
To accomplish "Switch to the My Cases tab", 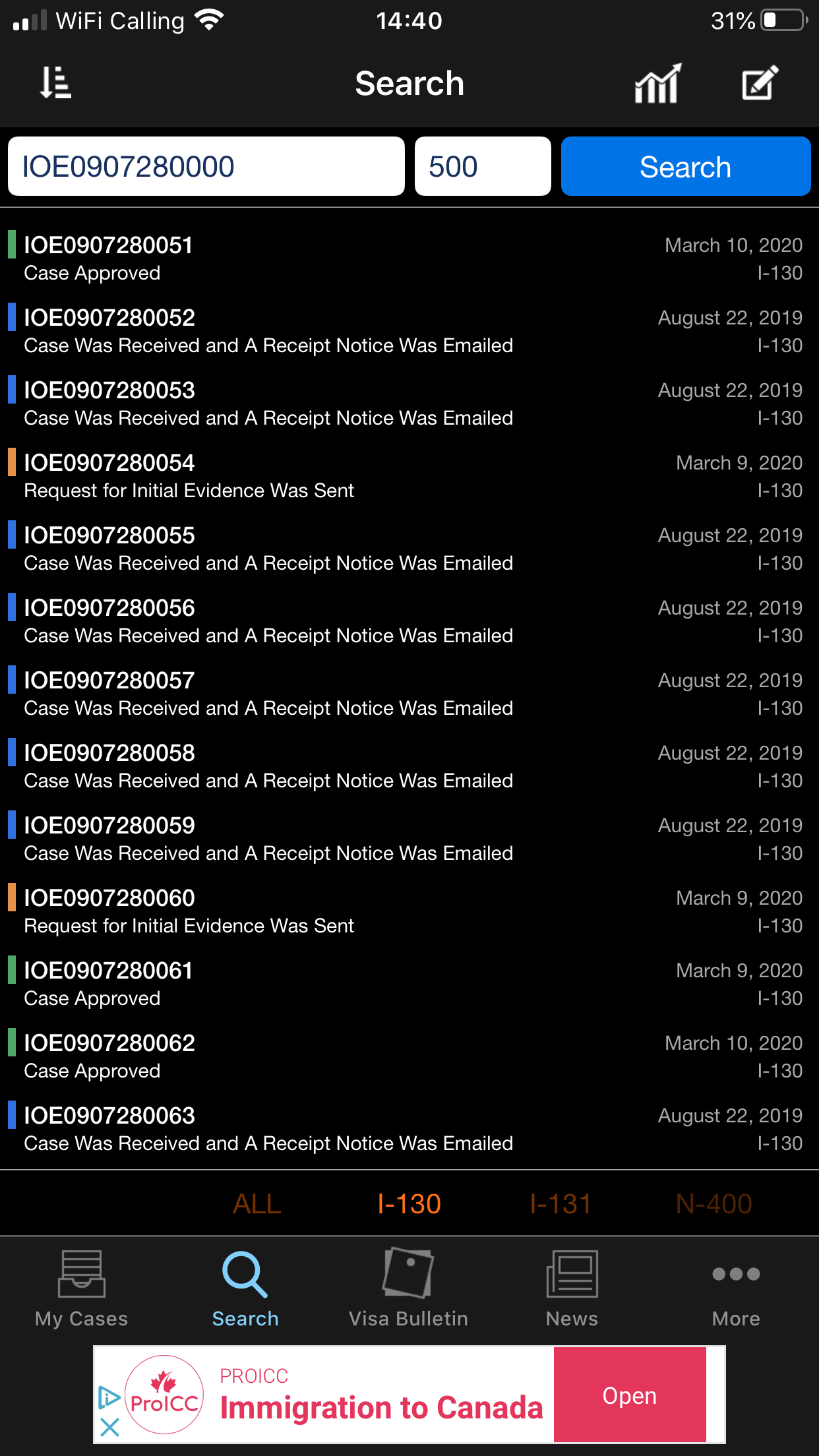I will tap(82, 1289).
